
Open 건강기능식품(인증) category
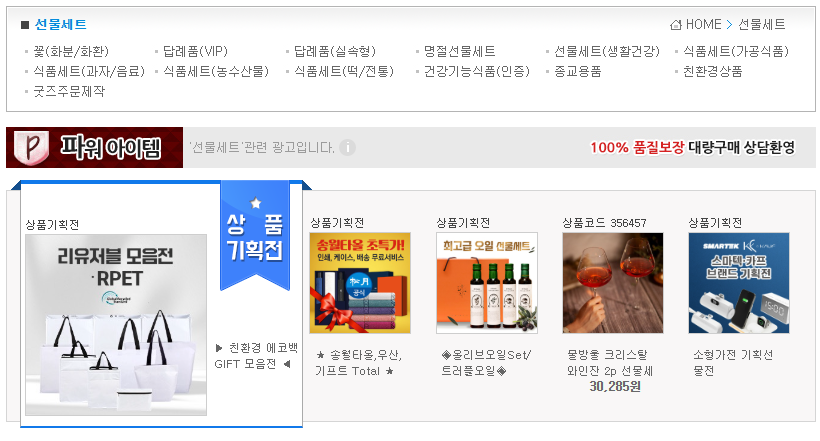point(476,71)
